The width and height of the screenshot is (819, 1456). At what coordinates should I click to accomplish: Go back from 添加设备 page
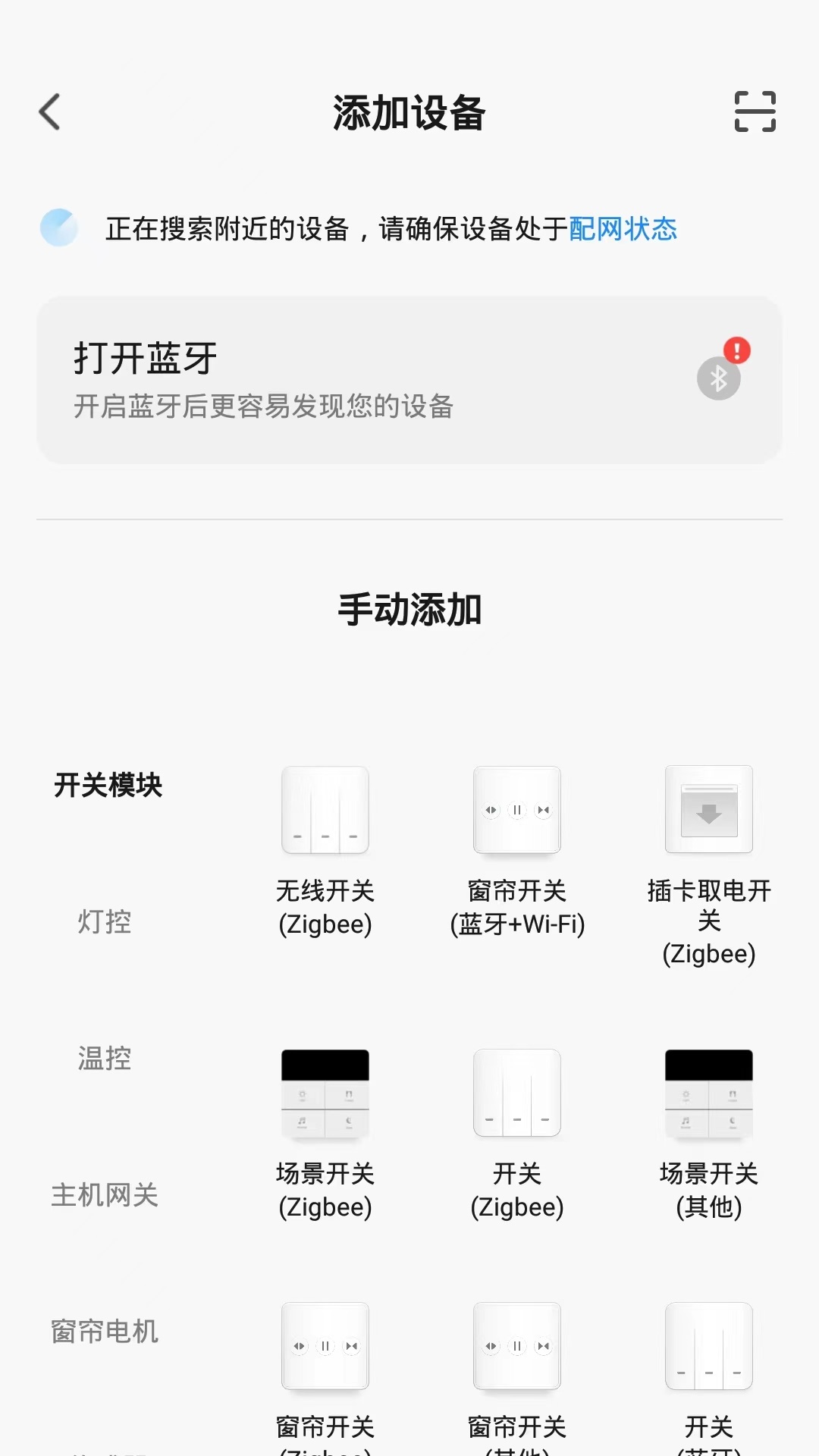(x=50, y=112)
